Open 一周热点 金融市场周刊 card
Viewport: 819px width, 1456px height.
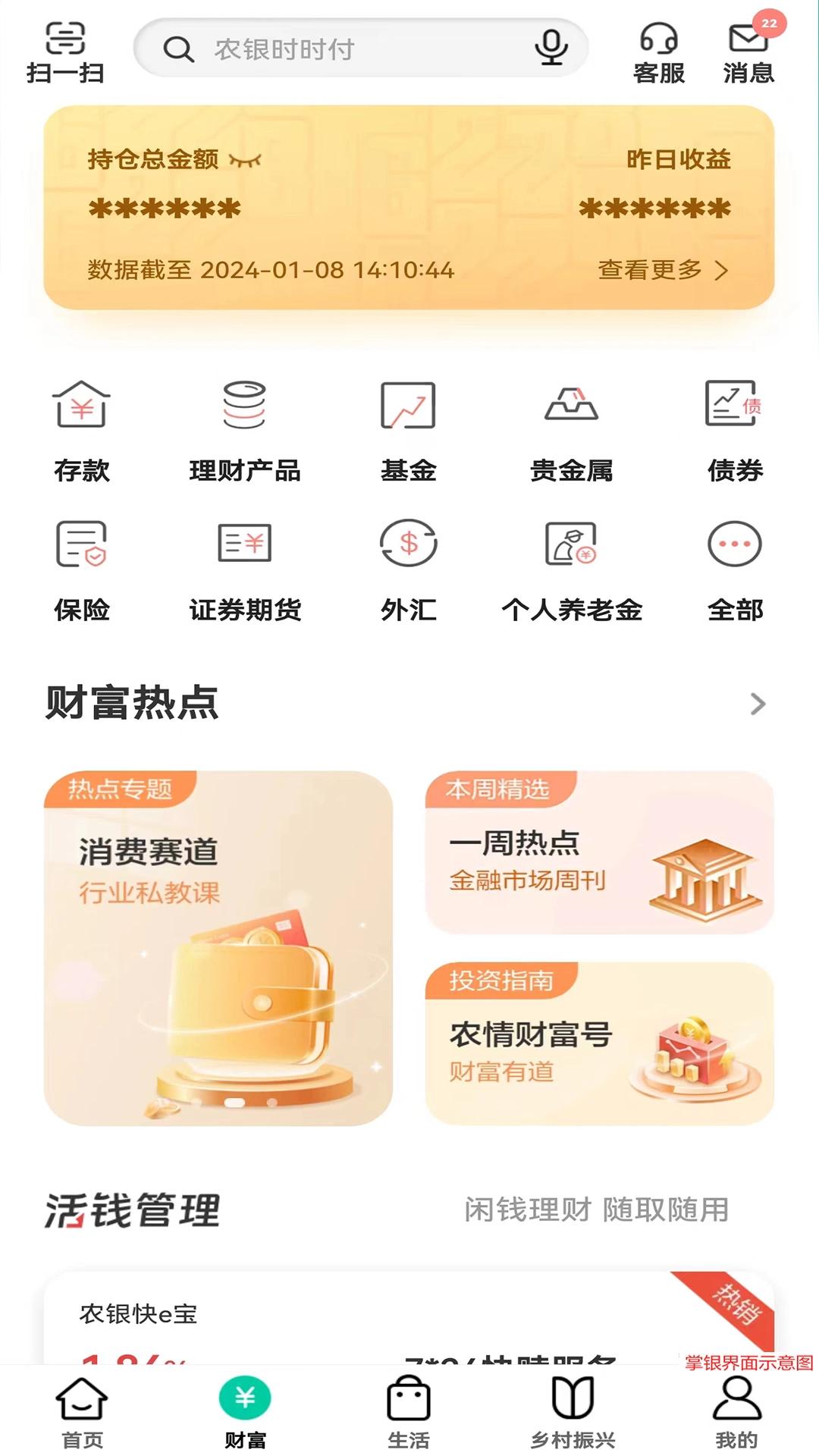[600, 852]
